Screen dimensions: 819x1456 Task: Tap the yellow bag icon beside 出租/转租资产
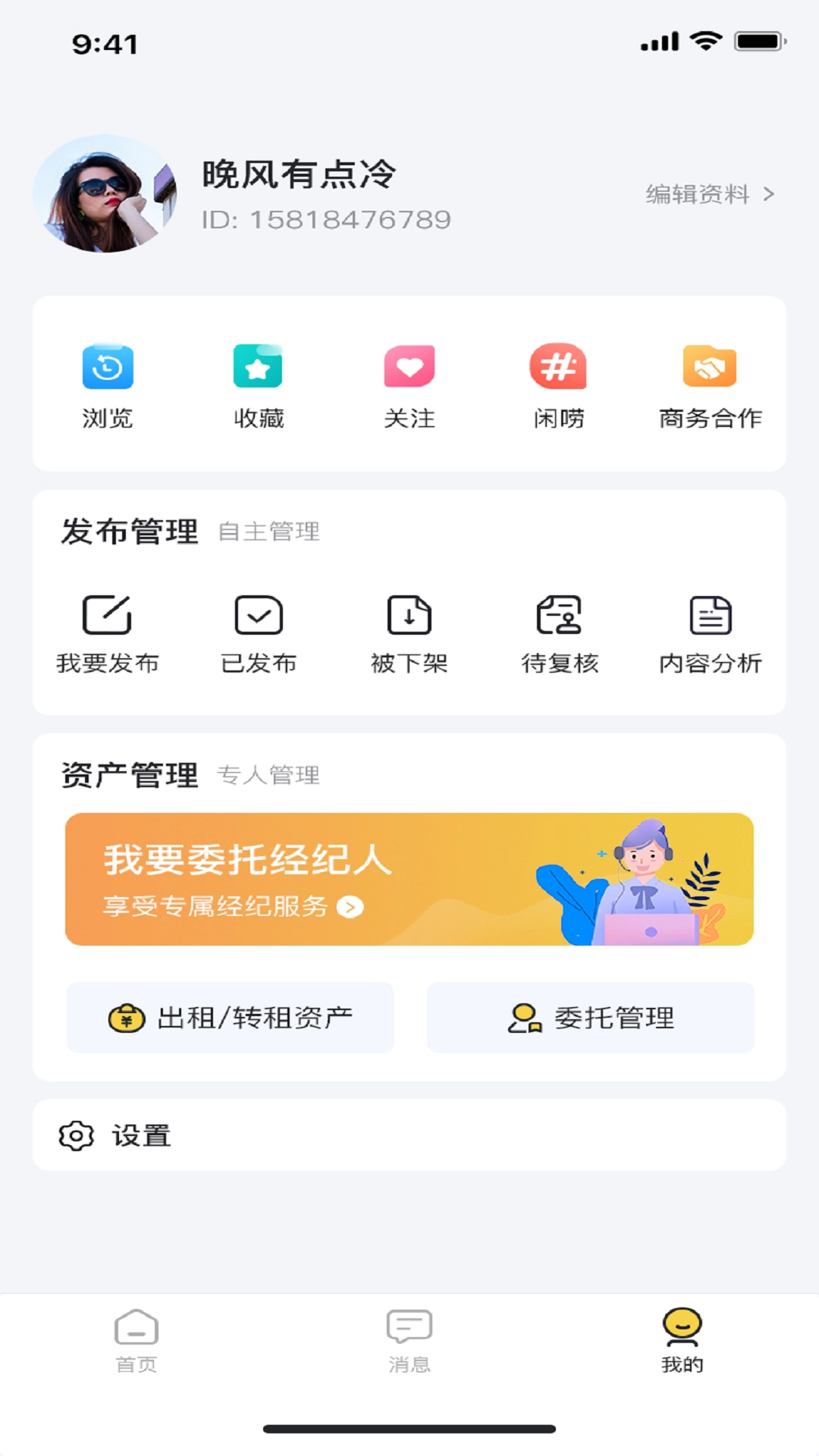pos(127,1018)
